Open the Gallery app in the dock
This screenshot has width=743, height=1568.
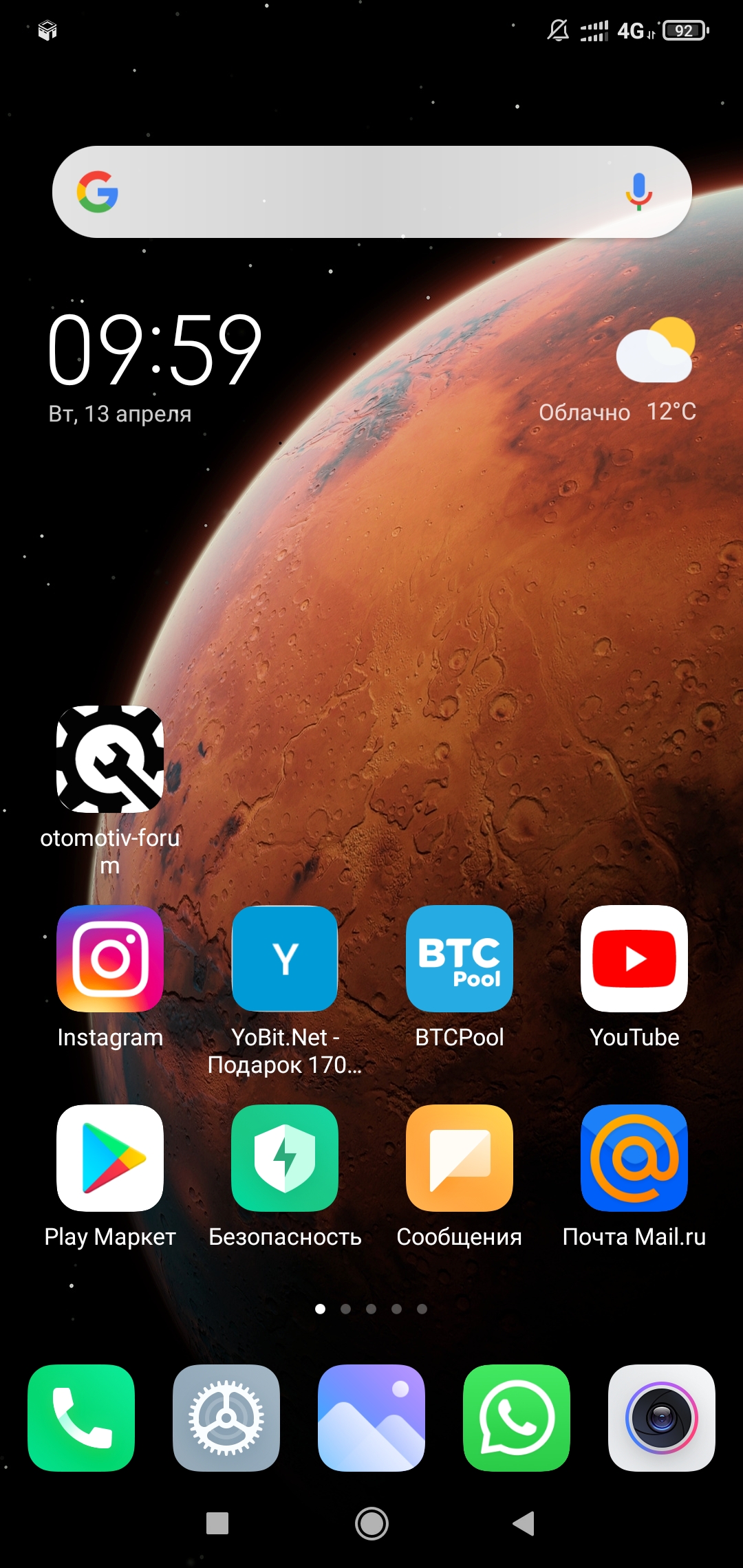coord(371,1418)
